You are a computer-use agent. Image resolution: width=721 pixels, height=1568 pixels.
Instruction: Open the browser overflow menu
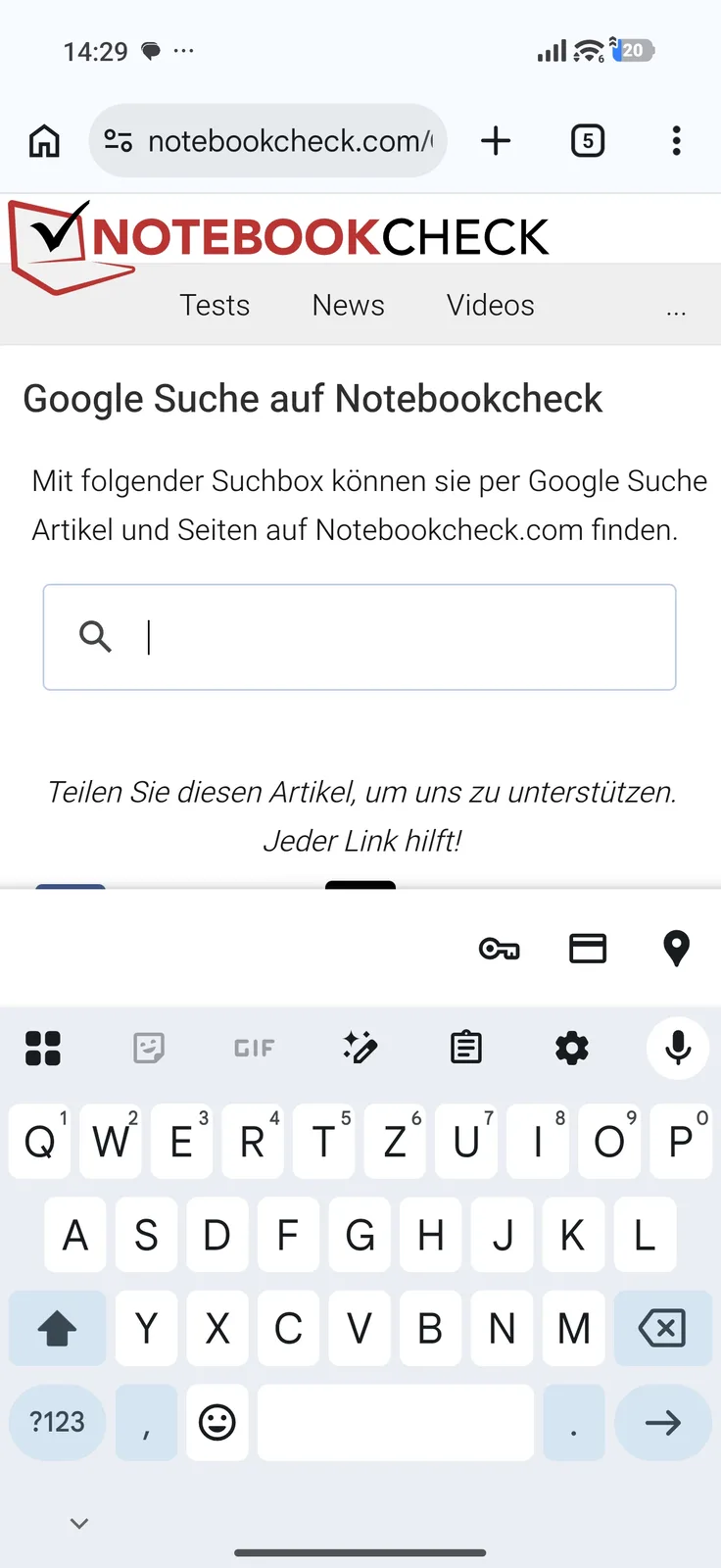676,141
